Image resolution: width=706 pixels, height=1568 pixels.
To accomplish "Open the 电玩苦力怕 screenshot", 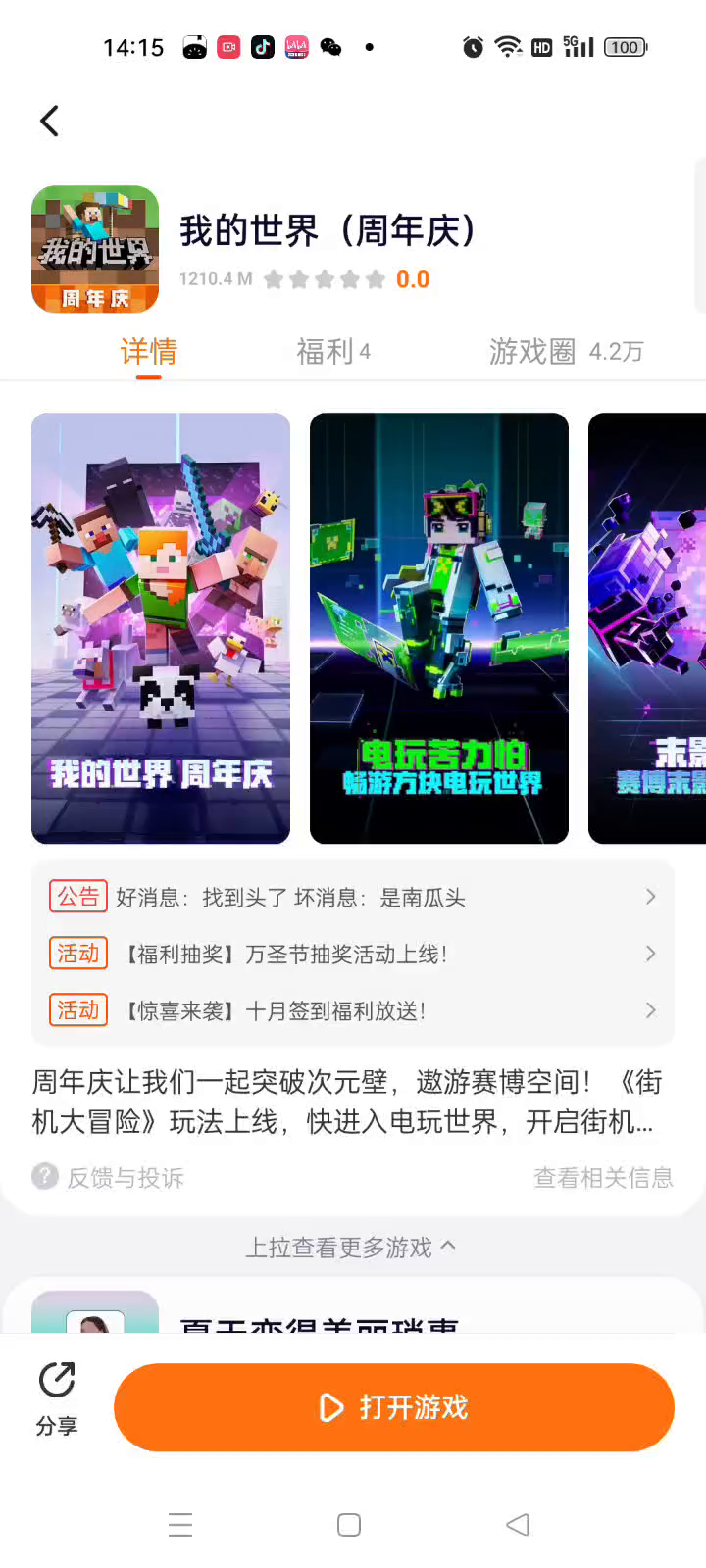I will click(439, 627).
